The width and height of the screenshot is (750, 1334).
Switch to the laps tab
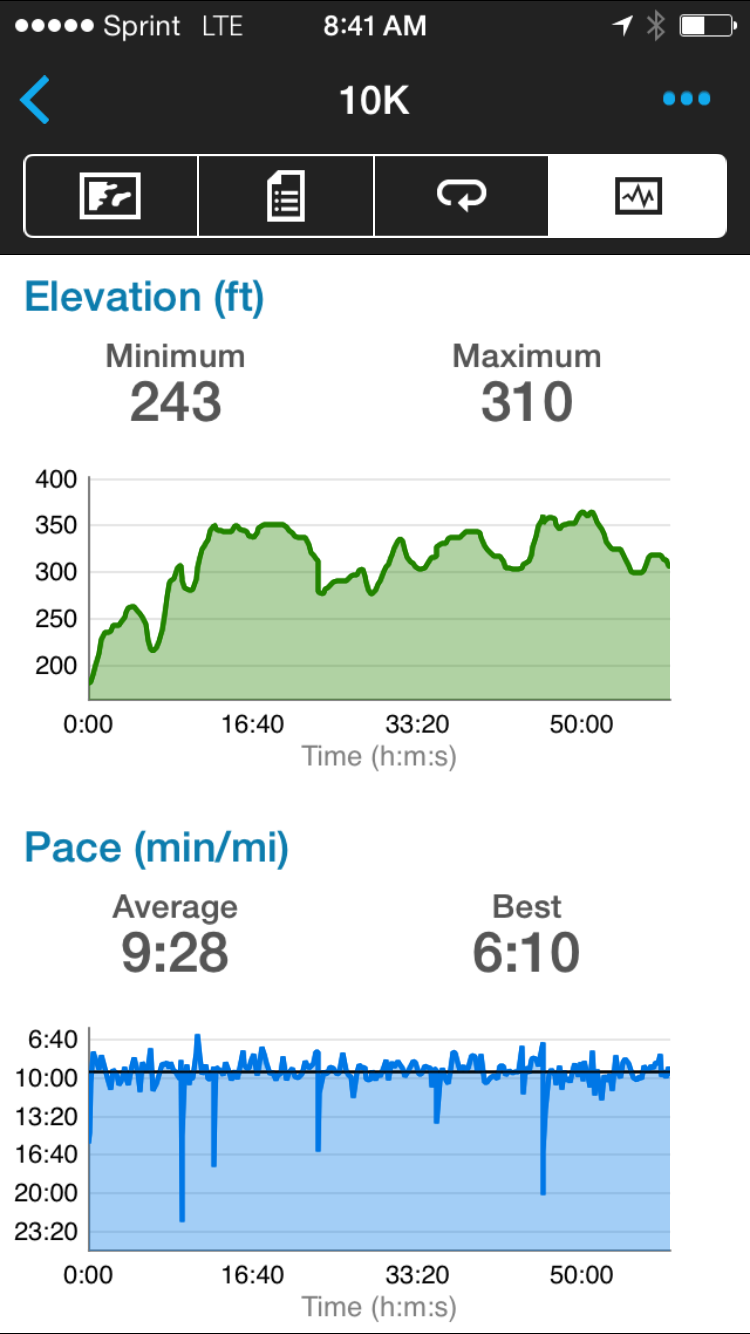pyautogui.click(x=461, y=196)
